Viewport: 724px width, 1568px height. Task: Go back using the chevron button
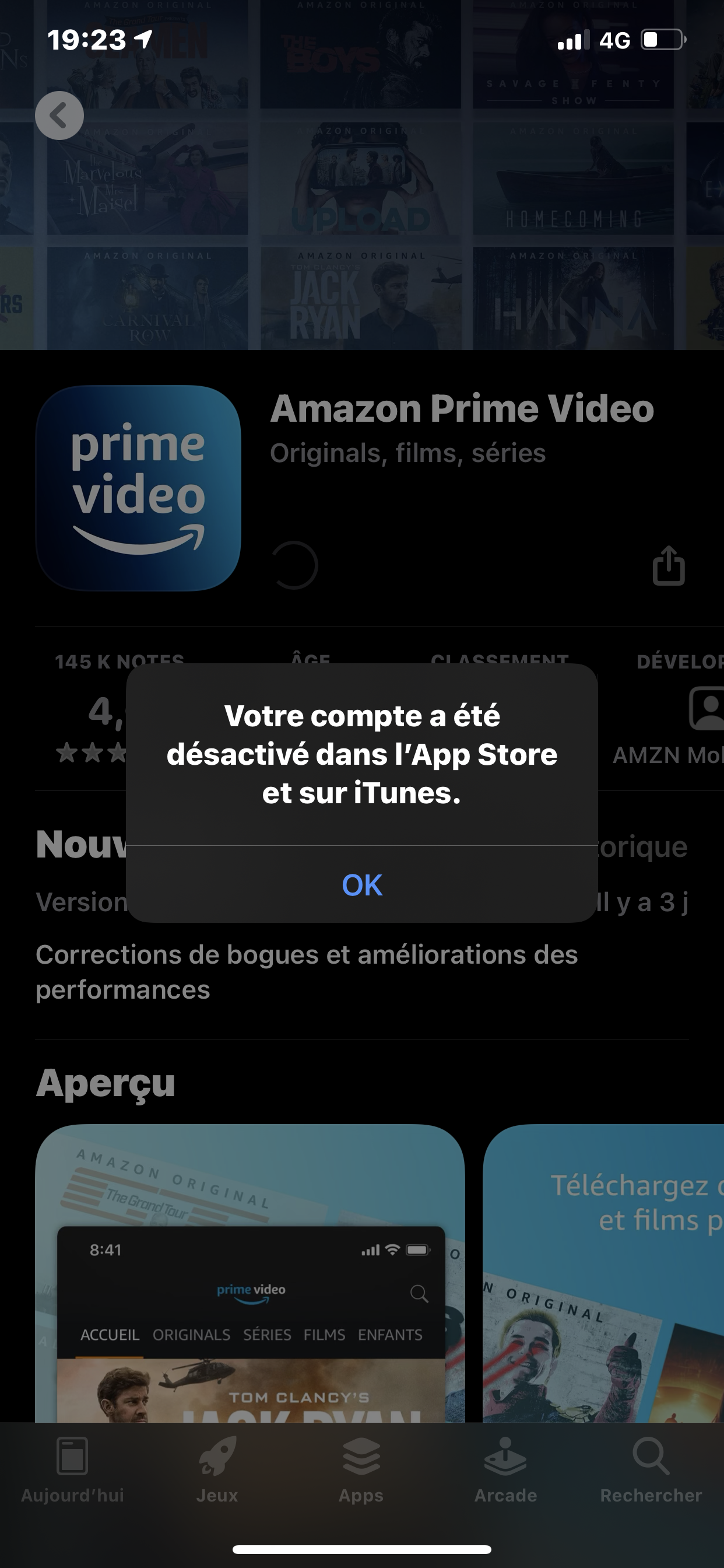(59, 116)
